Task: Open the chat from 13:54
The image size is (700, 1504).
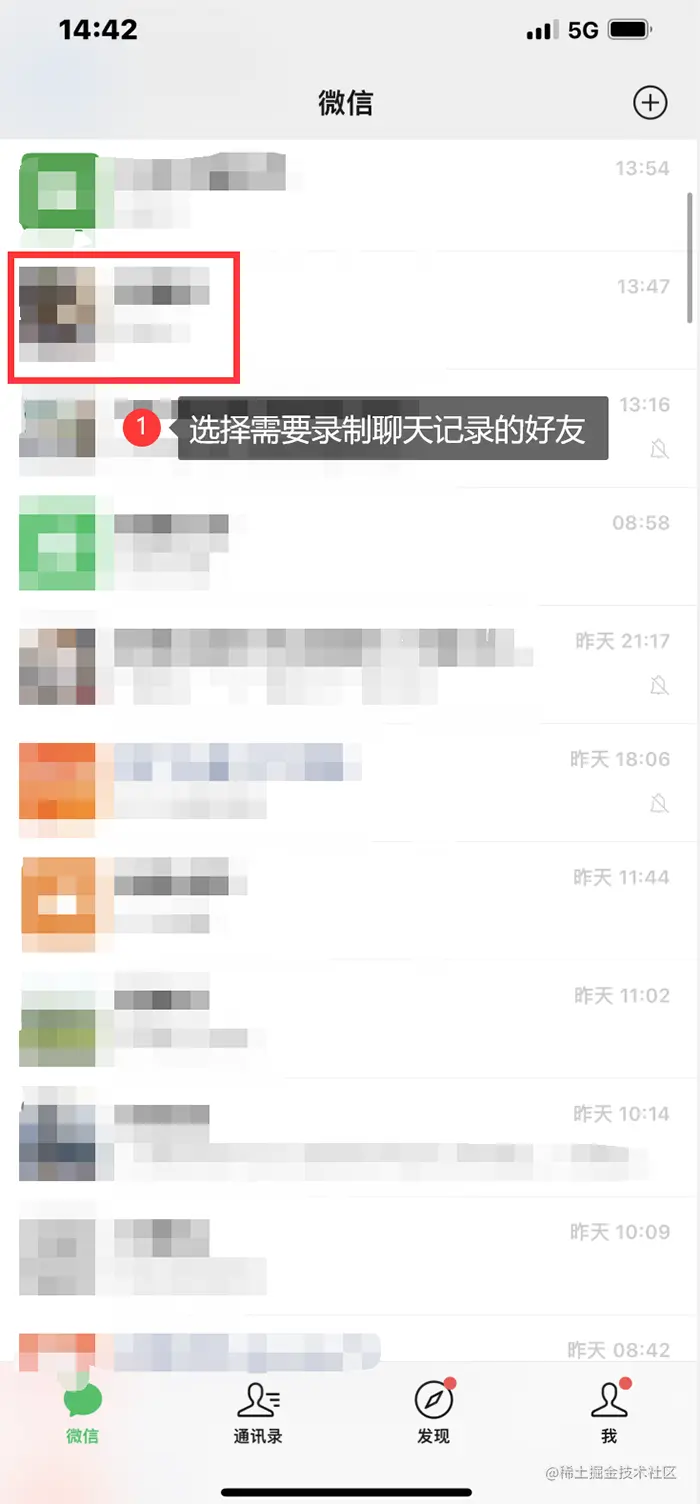Action: (x=350, y=193)
